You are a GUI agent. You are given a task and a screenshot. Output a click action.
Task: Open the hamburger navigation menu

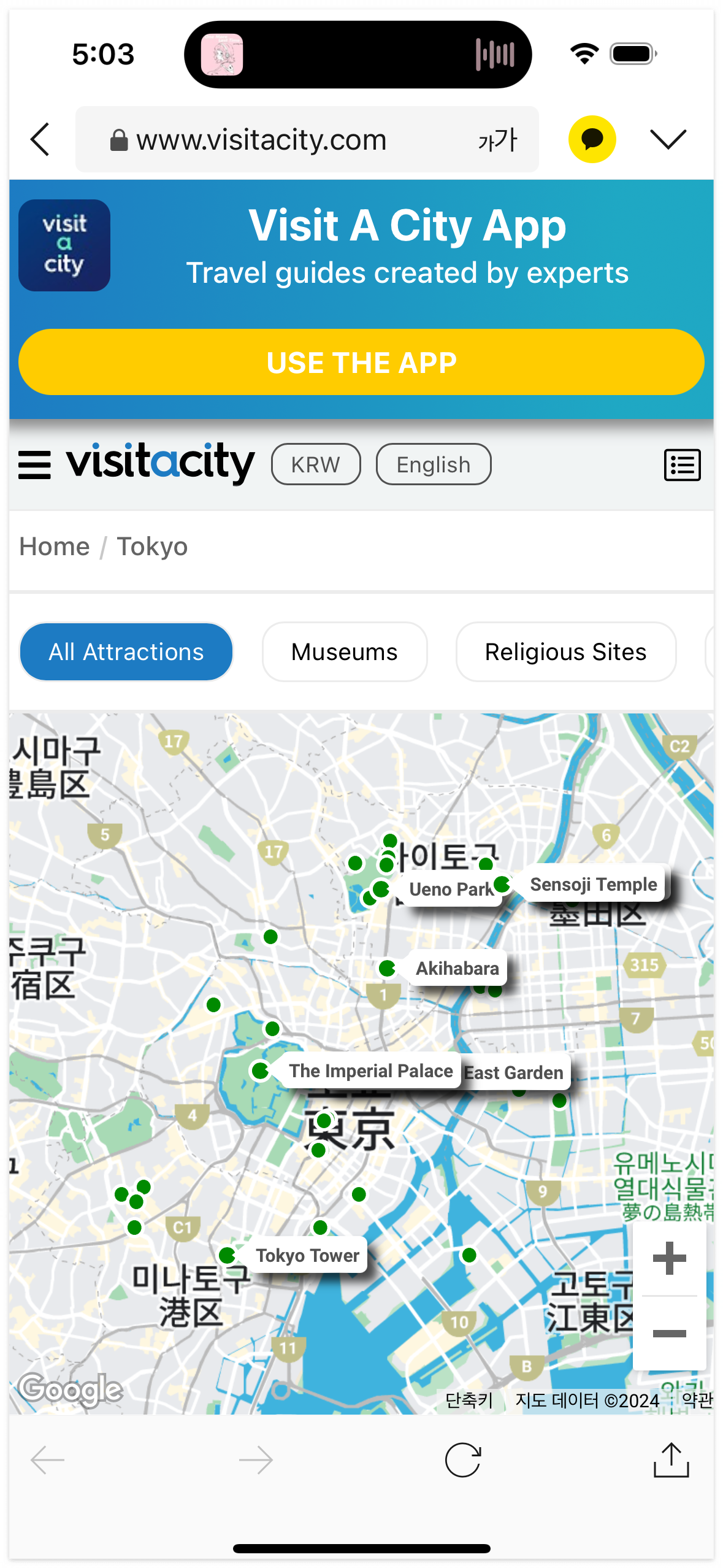click(35, 464)
